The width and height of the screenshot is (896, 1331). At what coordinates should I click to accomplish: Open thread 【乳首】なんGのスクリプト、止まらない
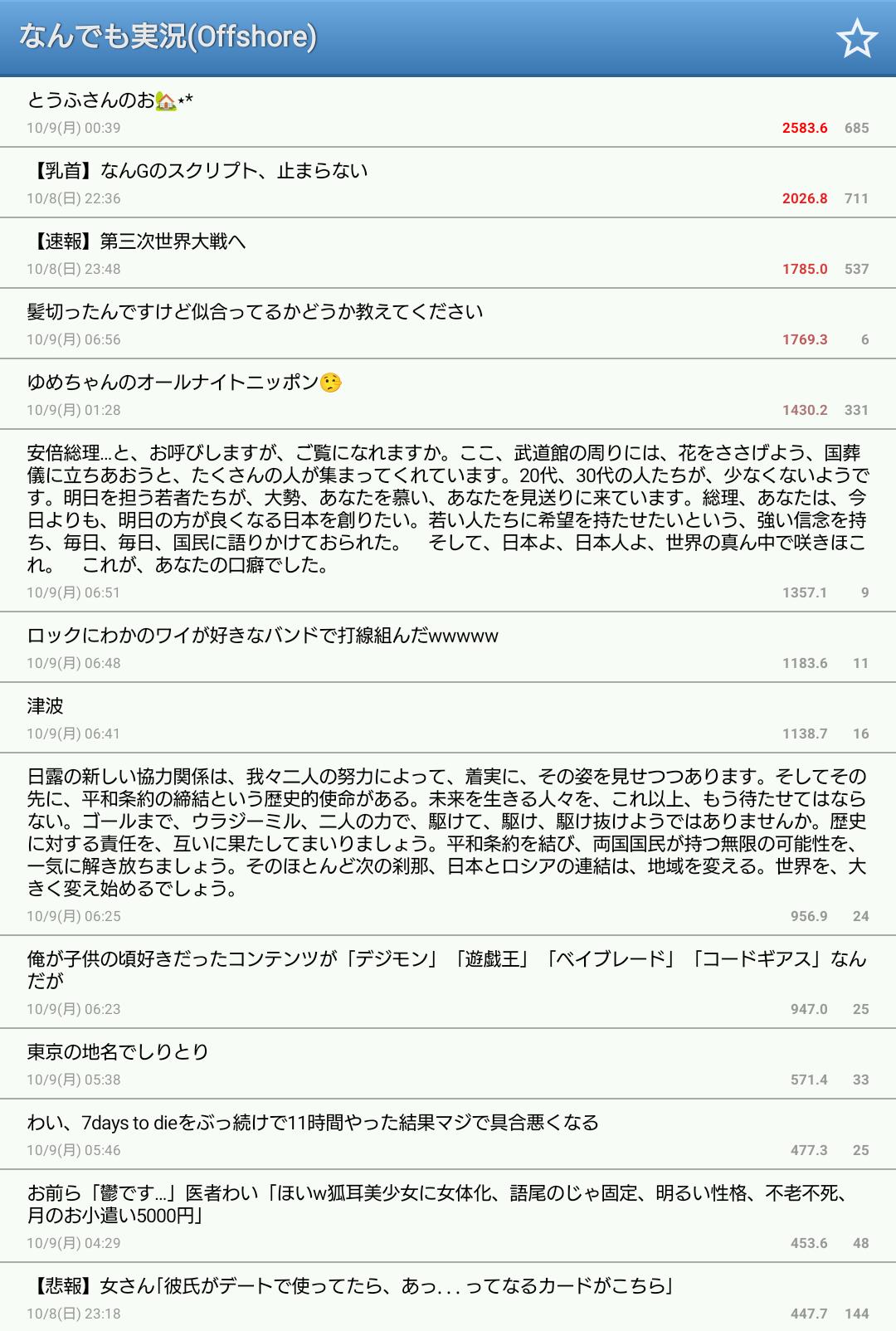[x=448, y=183]
